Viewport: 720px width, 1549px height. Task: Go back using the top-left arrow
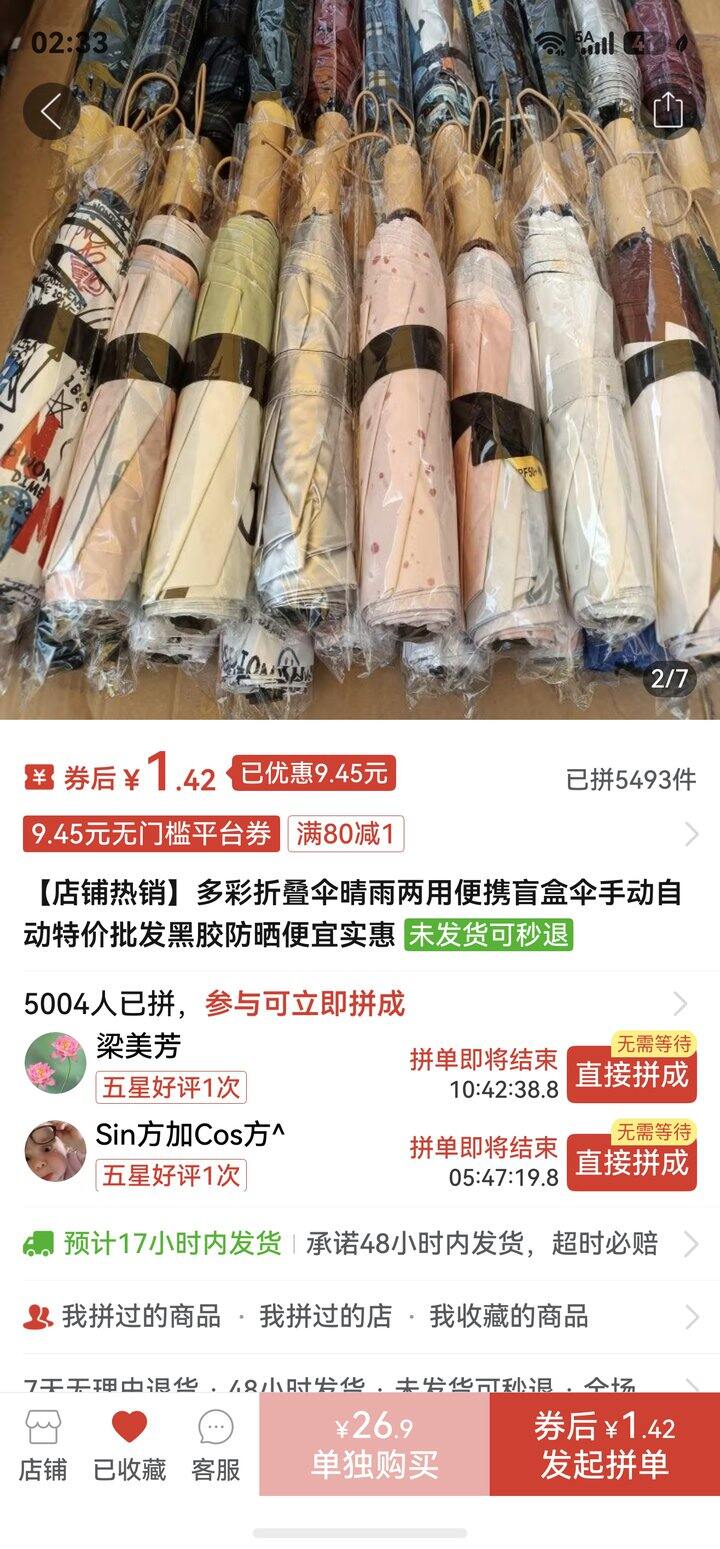50,111
